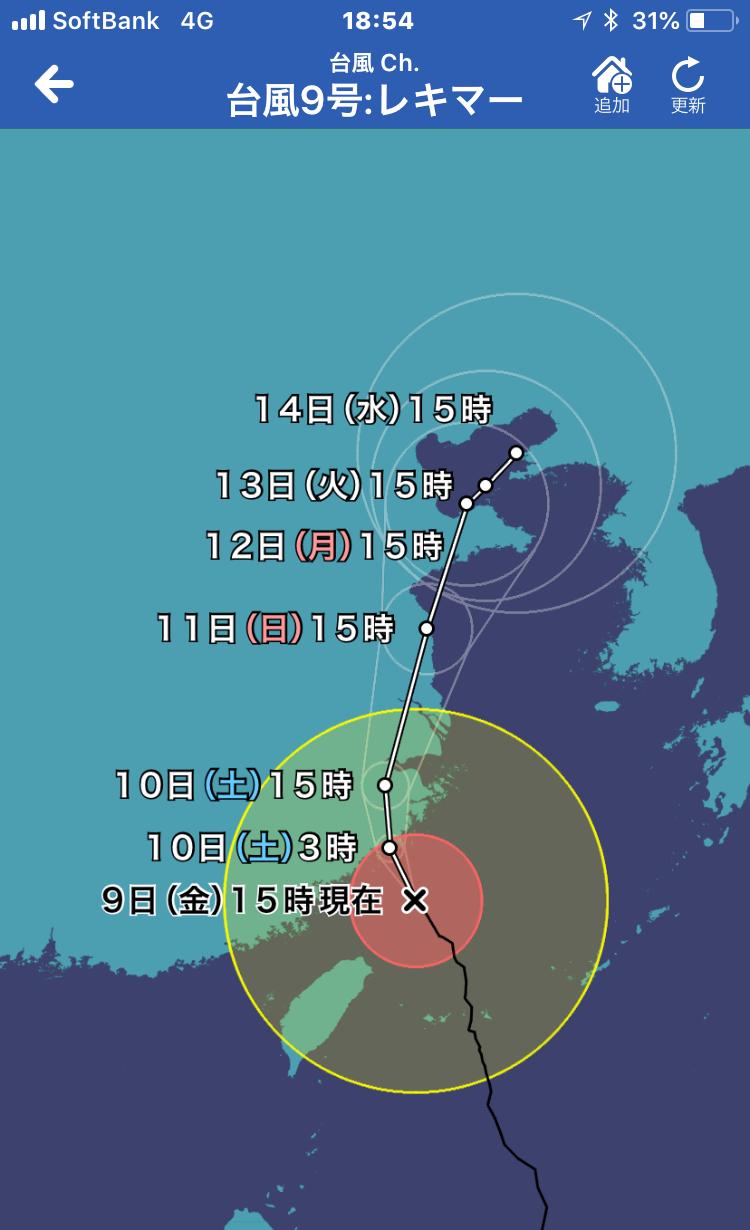This screenshot has height=1230, width=750.
Task: Refresh typhoon data with 更新
Action: tap(688, 84)
